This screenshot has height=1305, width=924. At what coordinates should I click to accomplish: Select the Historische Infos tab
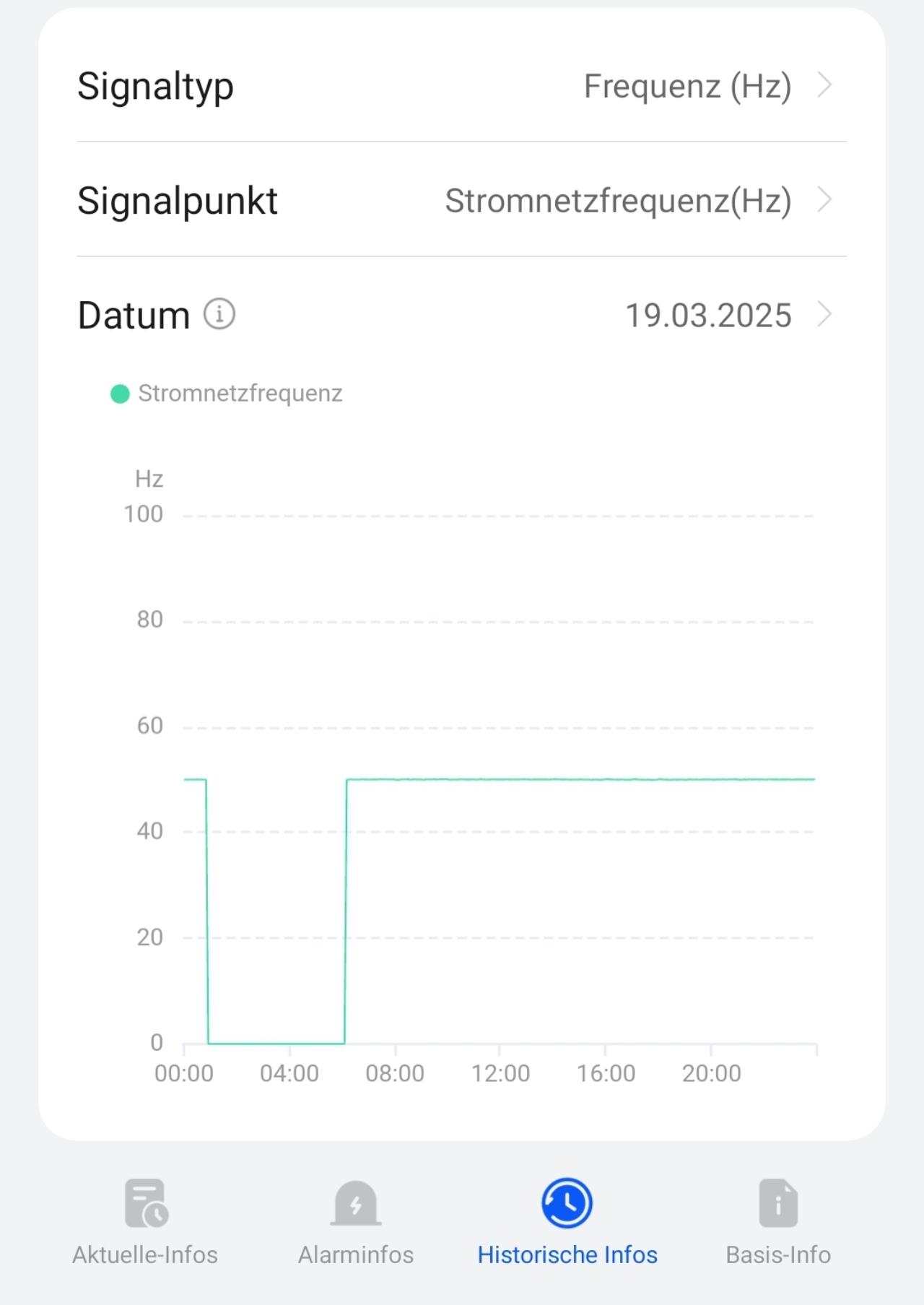tap(567, 1222)
